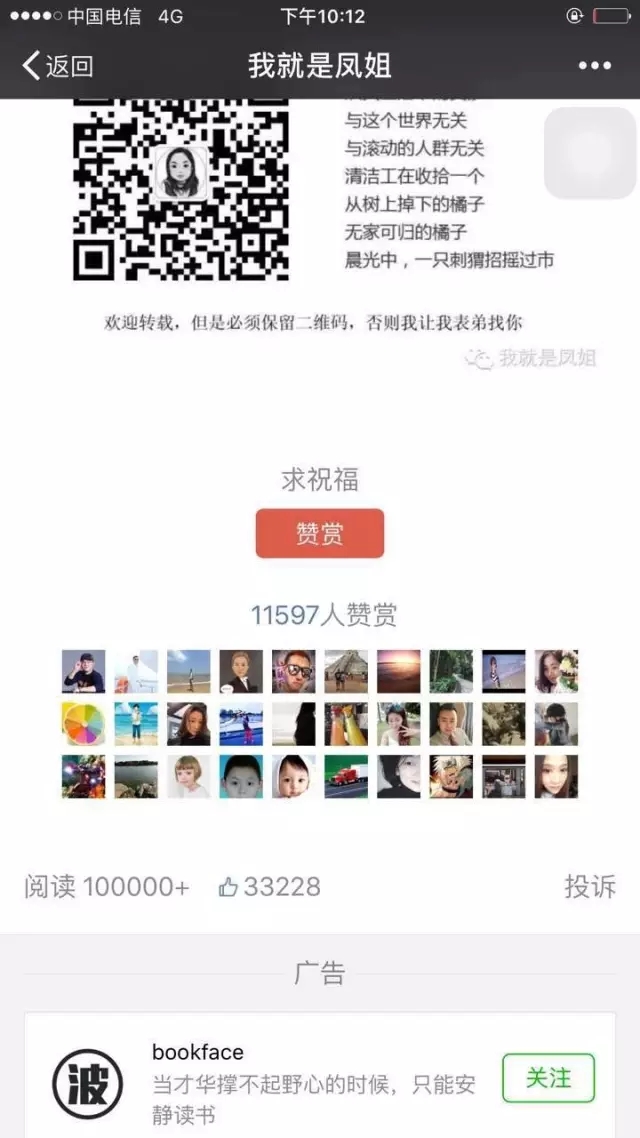Follow bookface with the 关注 button
640x1138 pixels.
click(549, 1078)
